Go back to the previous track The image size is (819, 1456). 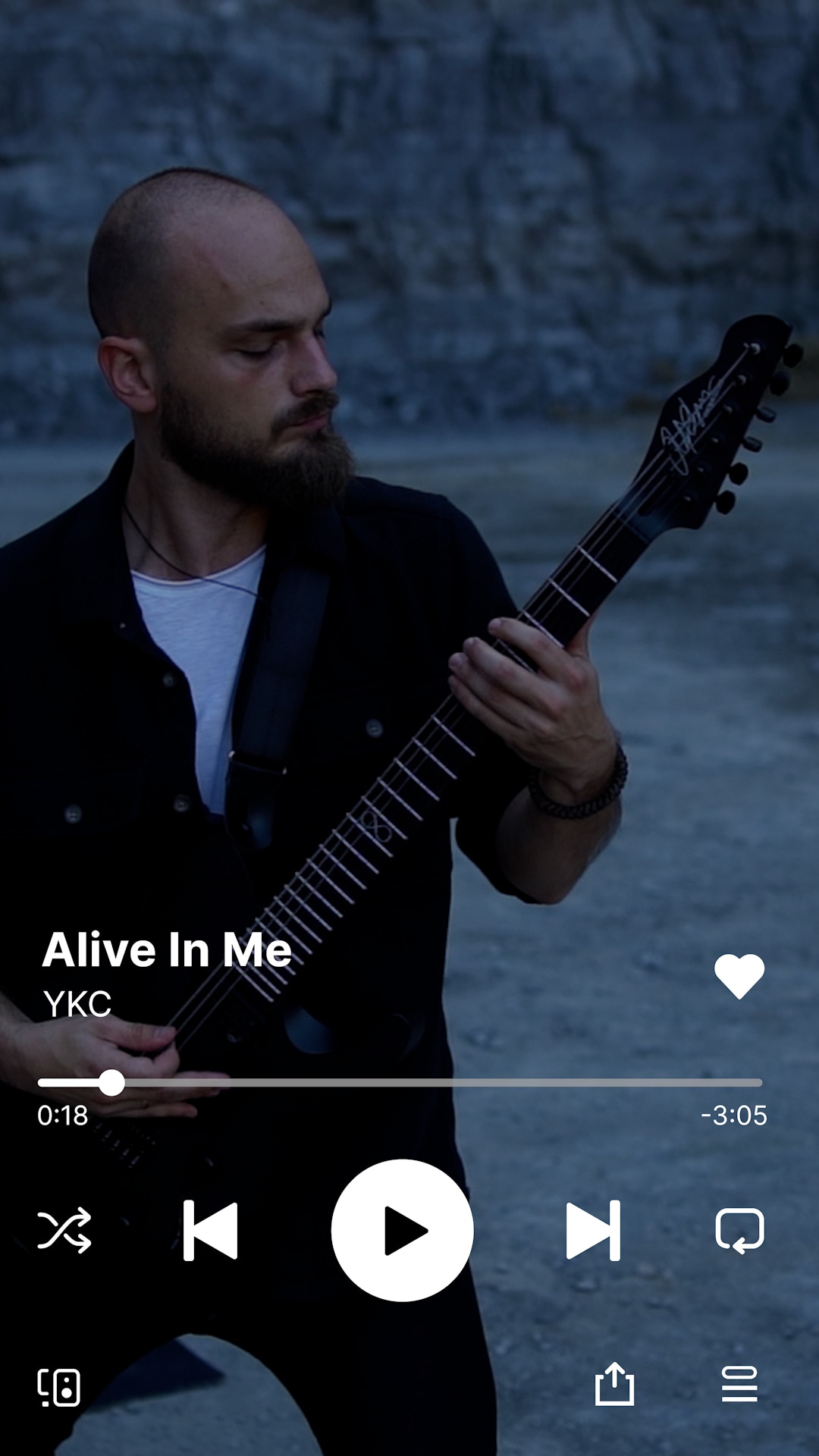211,1230
